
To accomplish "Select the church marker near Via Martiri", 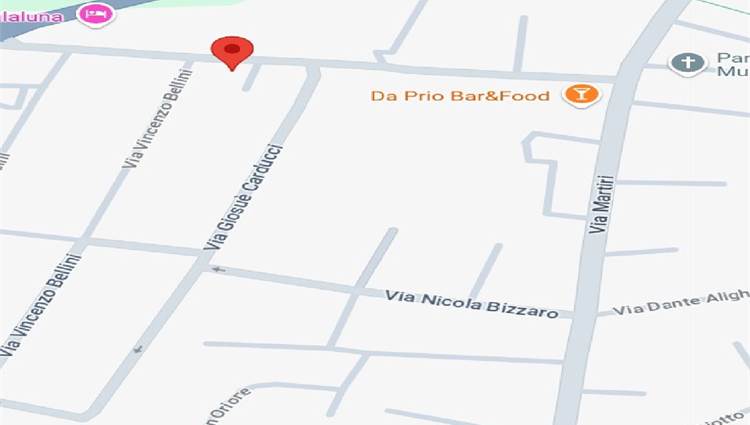I will [687, 63].
